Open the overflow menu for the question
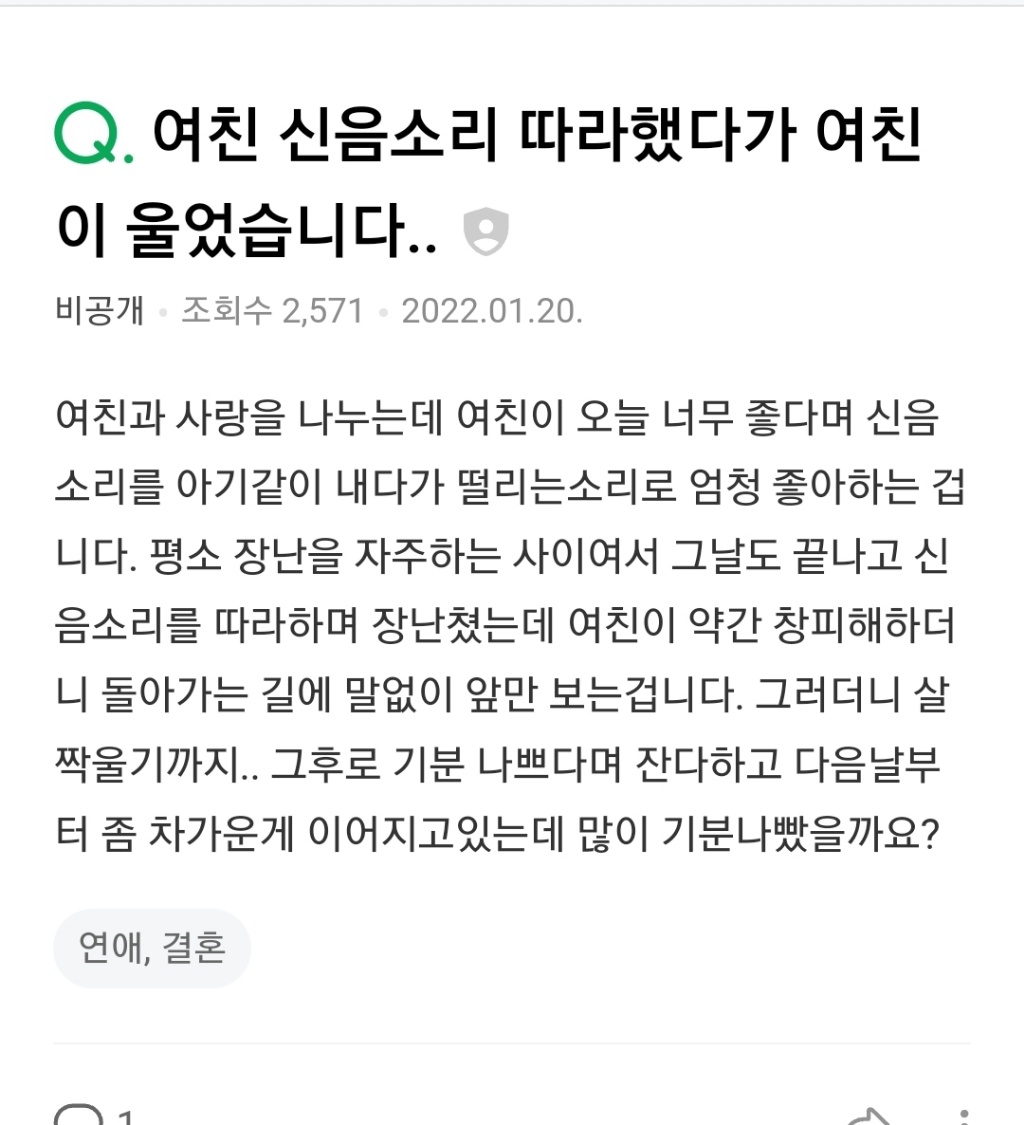The height and width of the screenshot is (1125, 1024). [x=963, y=1116]
